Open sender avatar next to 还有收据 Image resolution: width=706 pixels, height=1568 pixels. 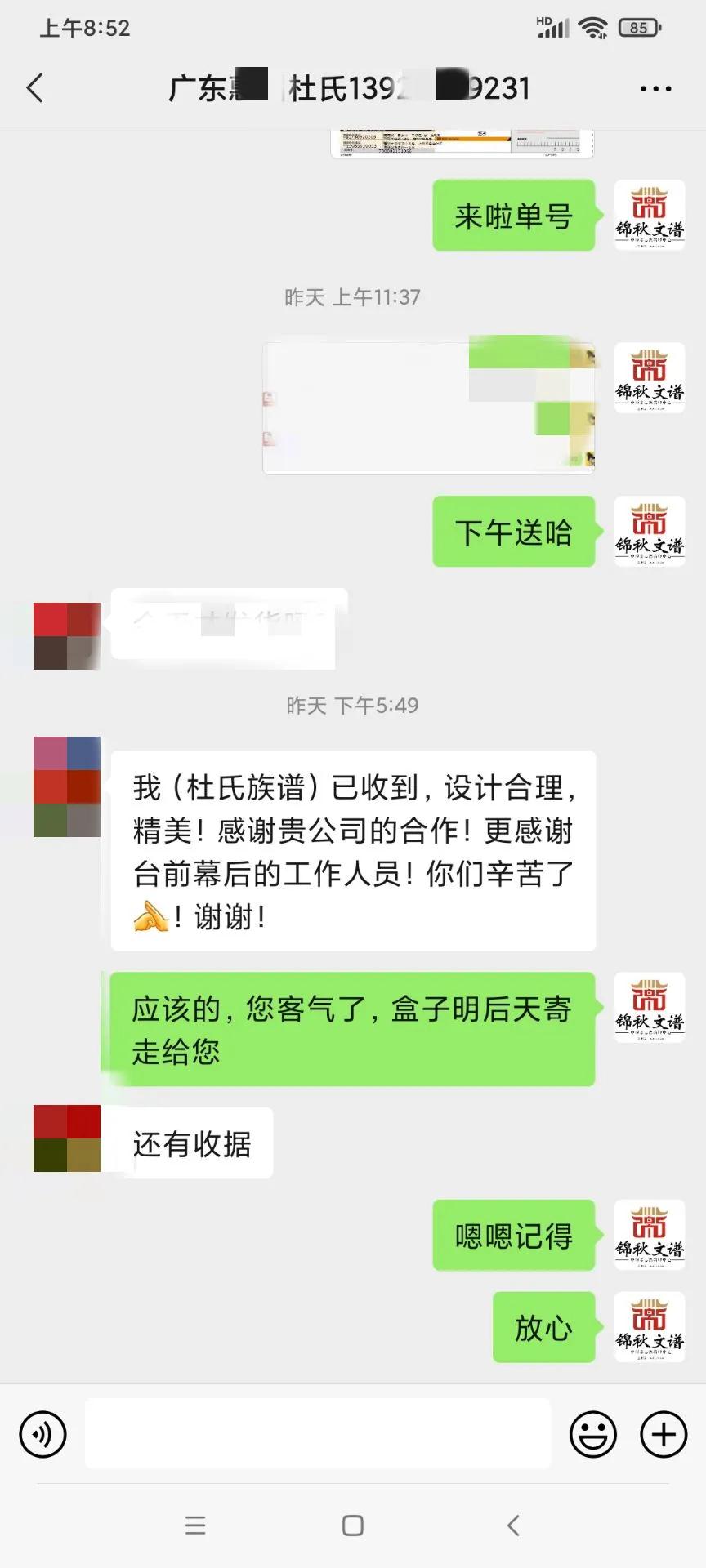[67, 1138]
